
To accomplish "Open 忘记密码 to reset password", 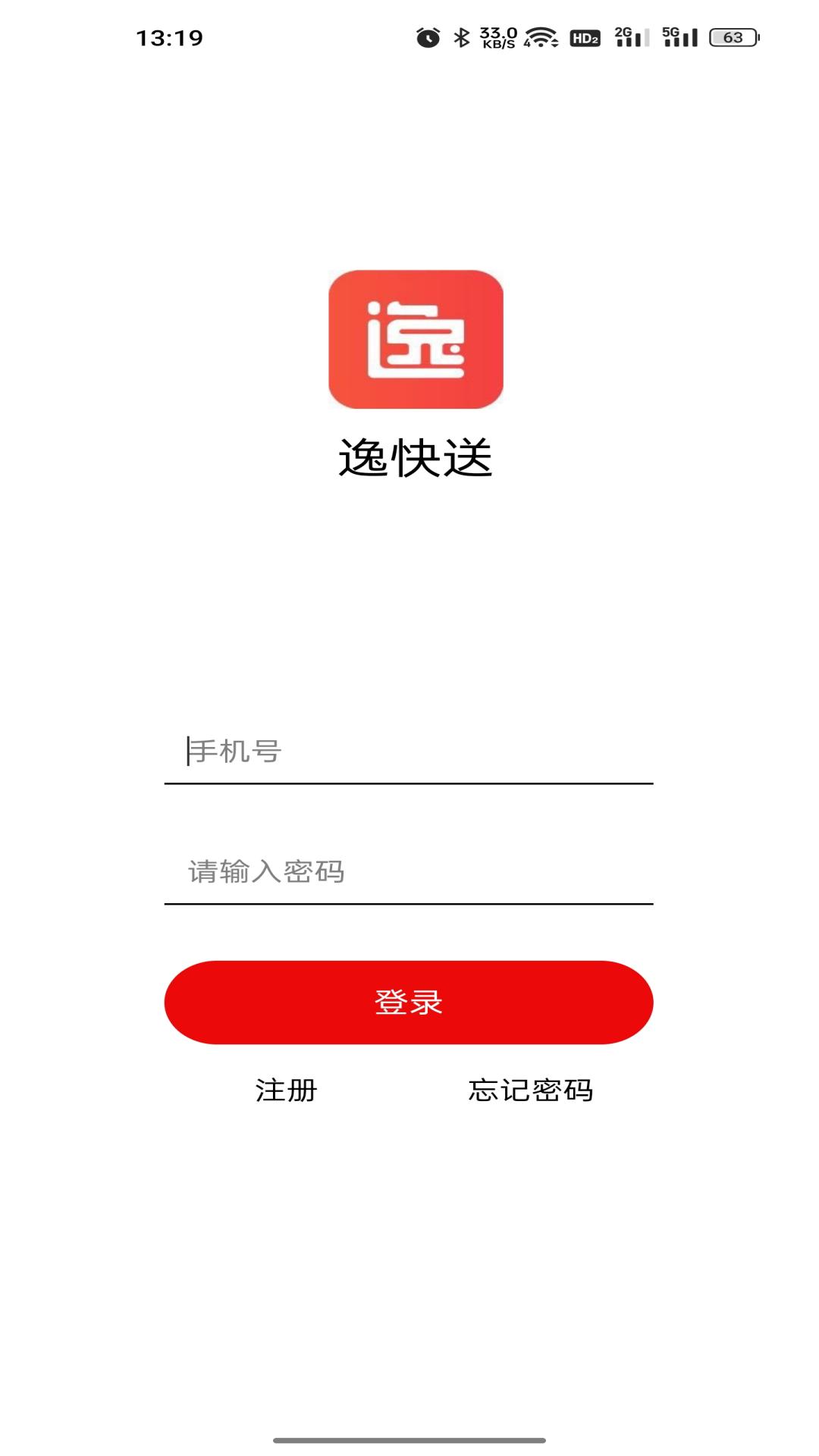I will [530, 1090].
